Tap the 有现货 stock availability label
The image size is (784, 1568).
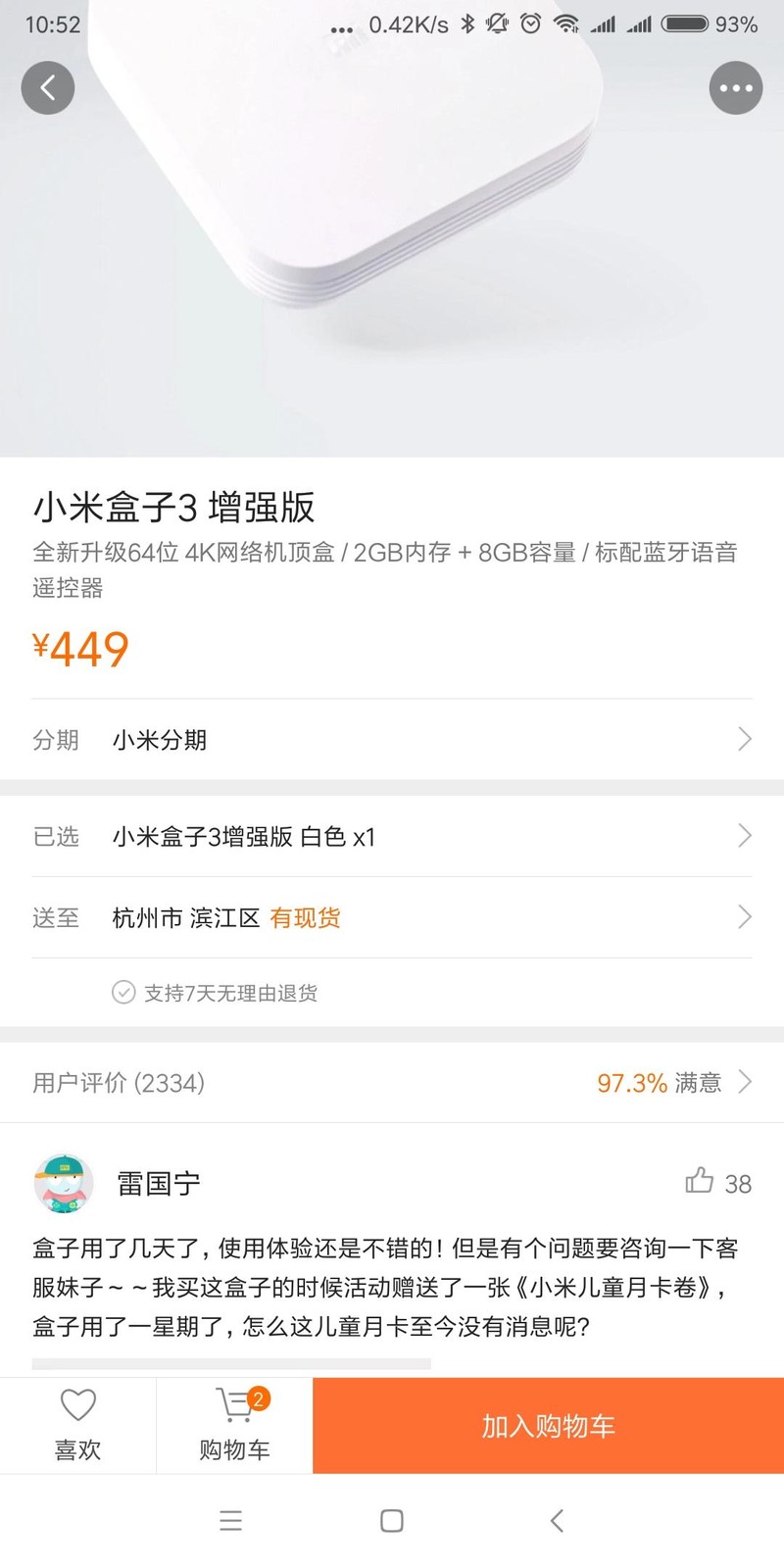coord(304,917)
